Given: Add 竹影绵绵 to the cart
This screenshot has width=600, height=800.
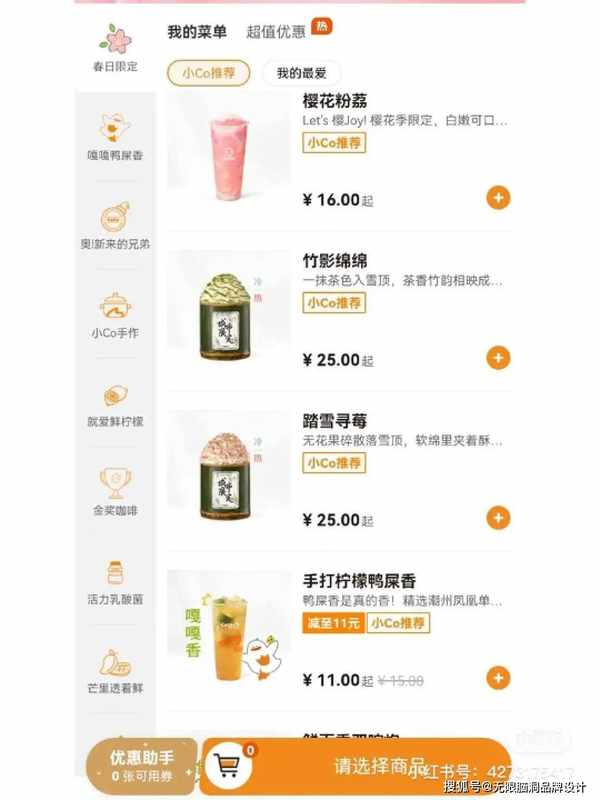Looking at the screenshot, I should point(497,358).
